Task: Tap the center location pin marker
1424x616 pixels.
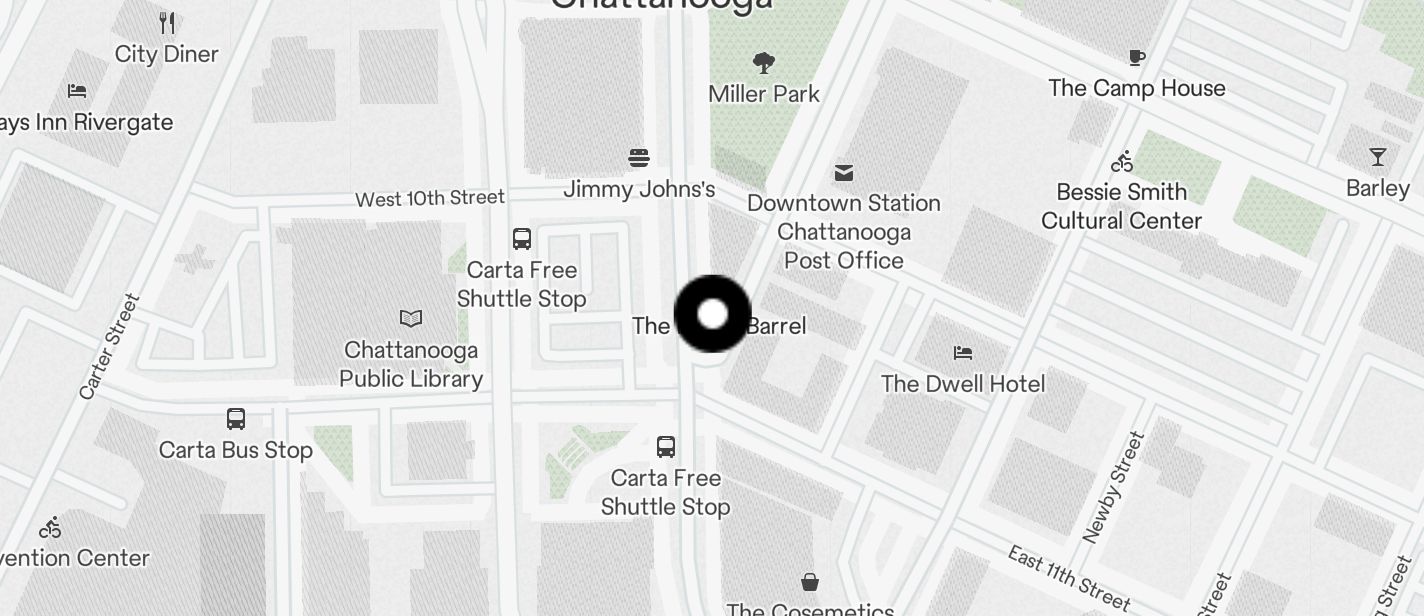Action: click(x=712, y=314)
